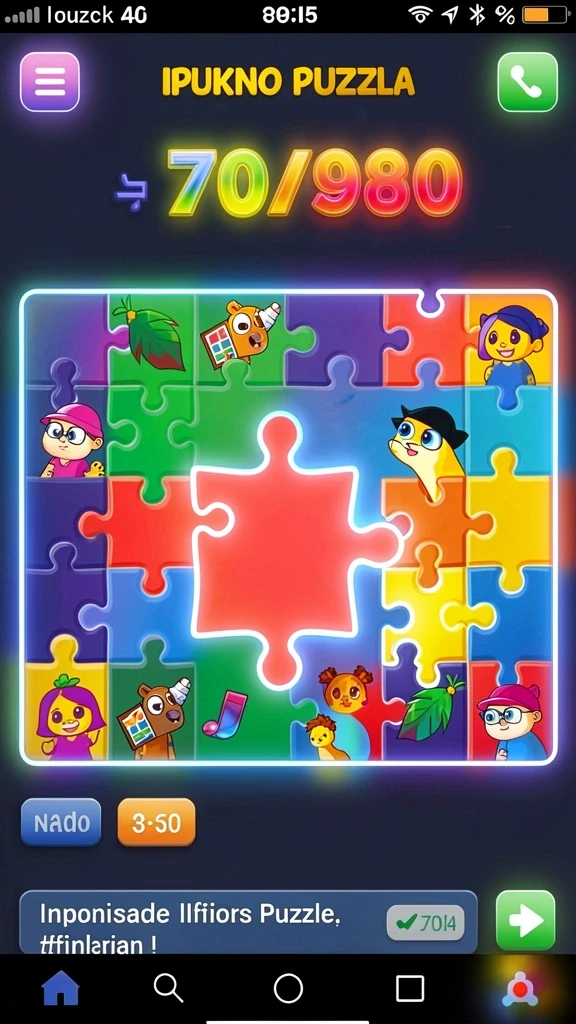Tap the green arrow next button
576x1024 pixels.
coord(526,921)
